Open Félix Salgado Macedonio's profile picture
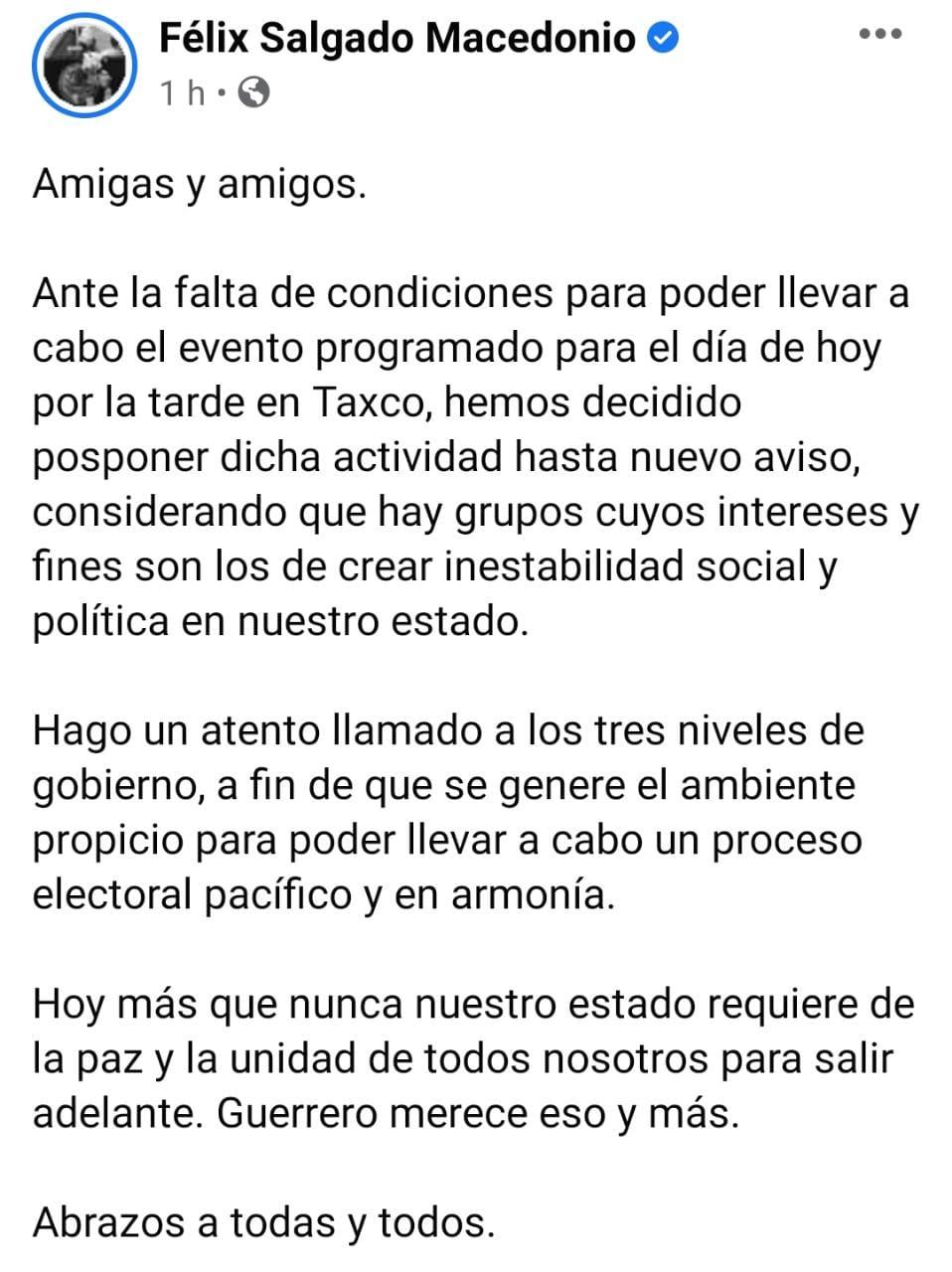Screen dimensions: 952x1272 (x=83, y=69)
